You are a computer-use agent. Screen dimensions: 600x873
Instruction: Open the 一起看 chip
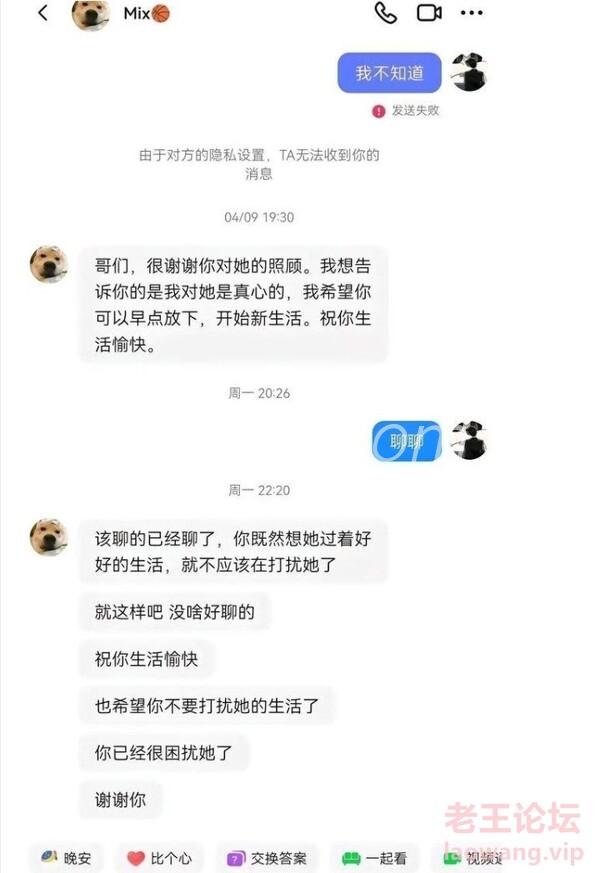375,857
